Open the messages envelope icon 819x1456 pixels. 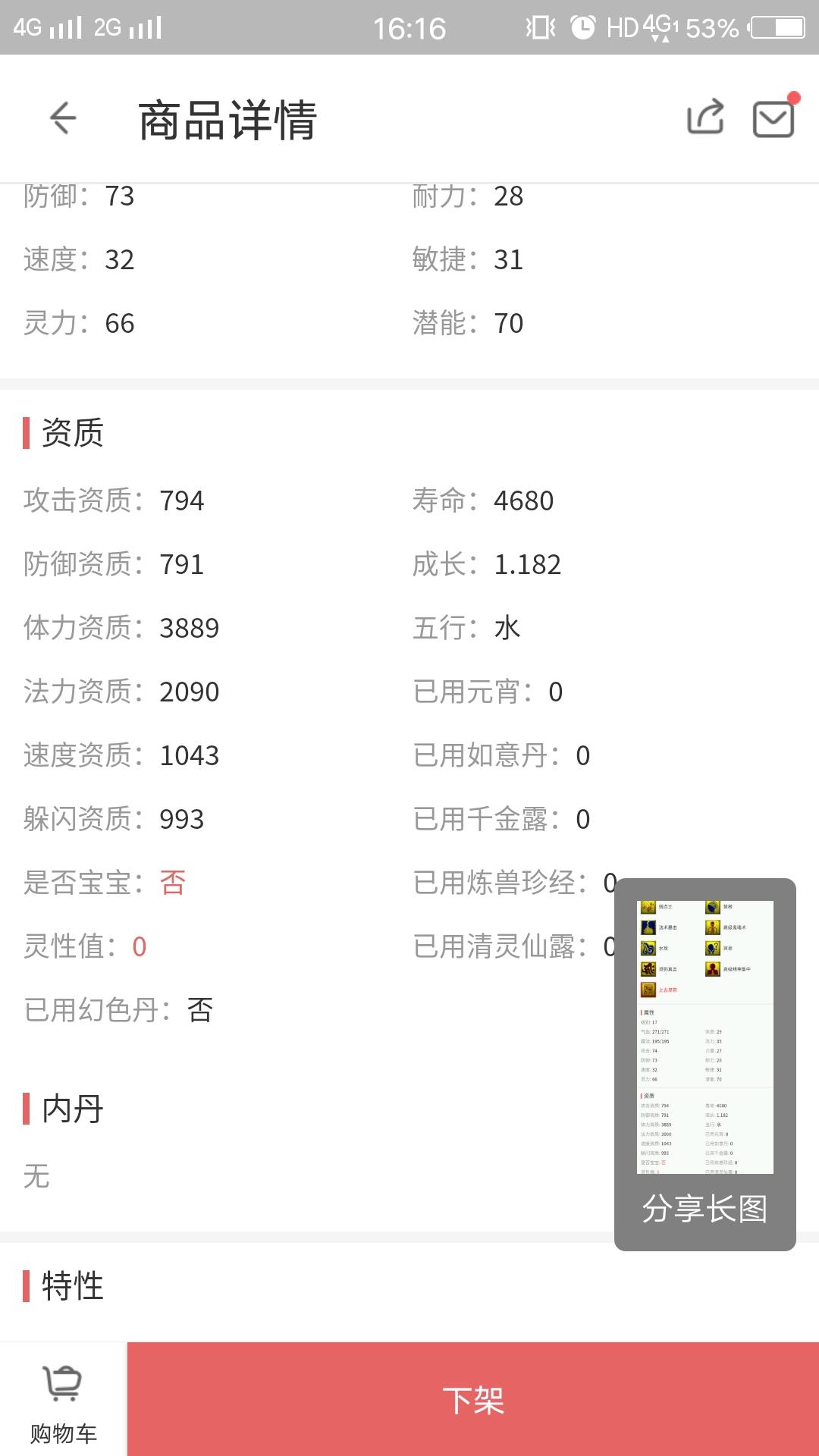tap(774, 117)
